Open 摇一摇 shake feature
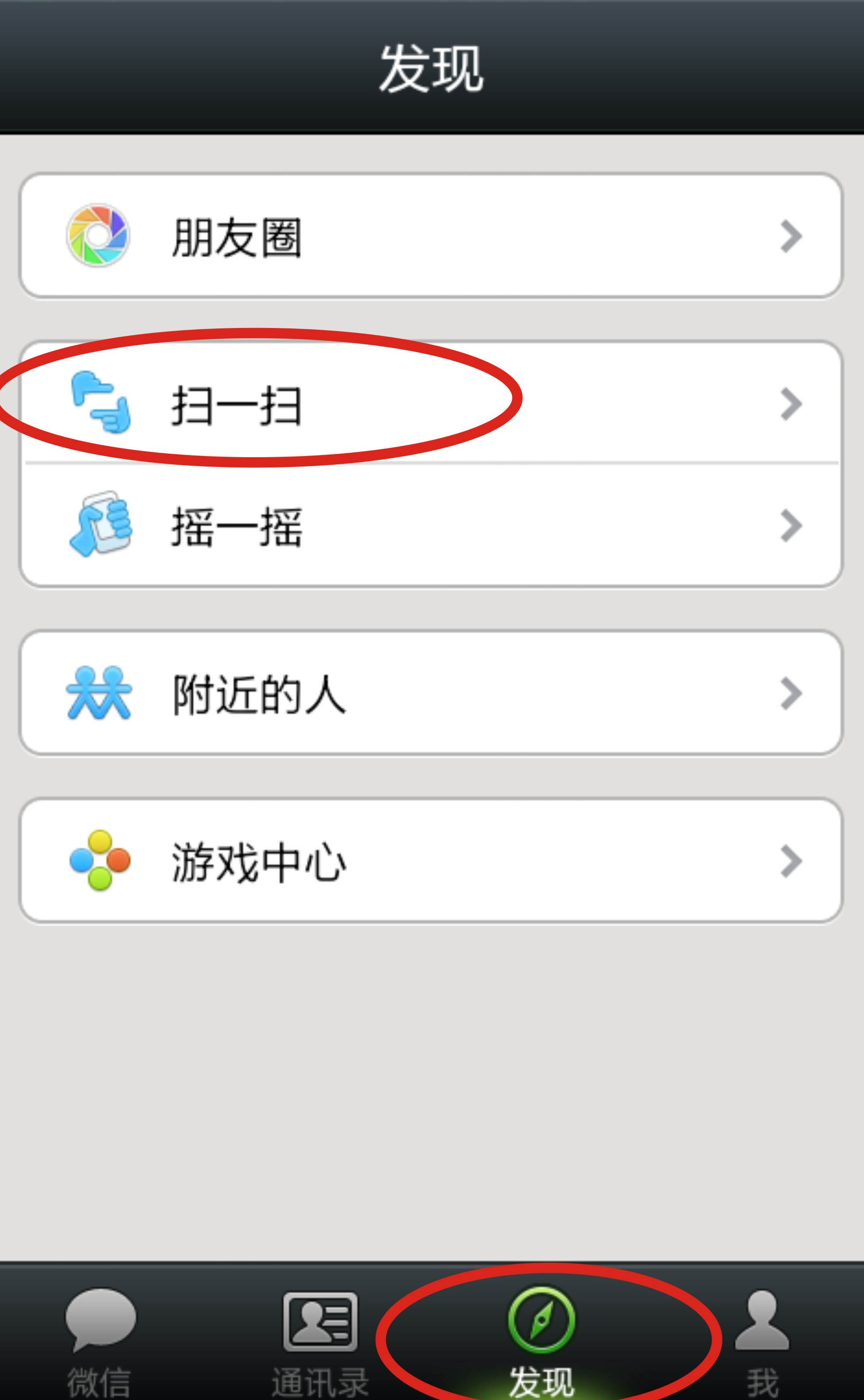The width and height of the screenshot is (864, 1400). (x=432, y=525)
